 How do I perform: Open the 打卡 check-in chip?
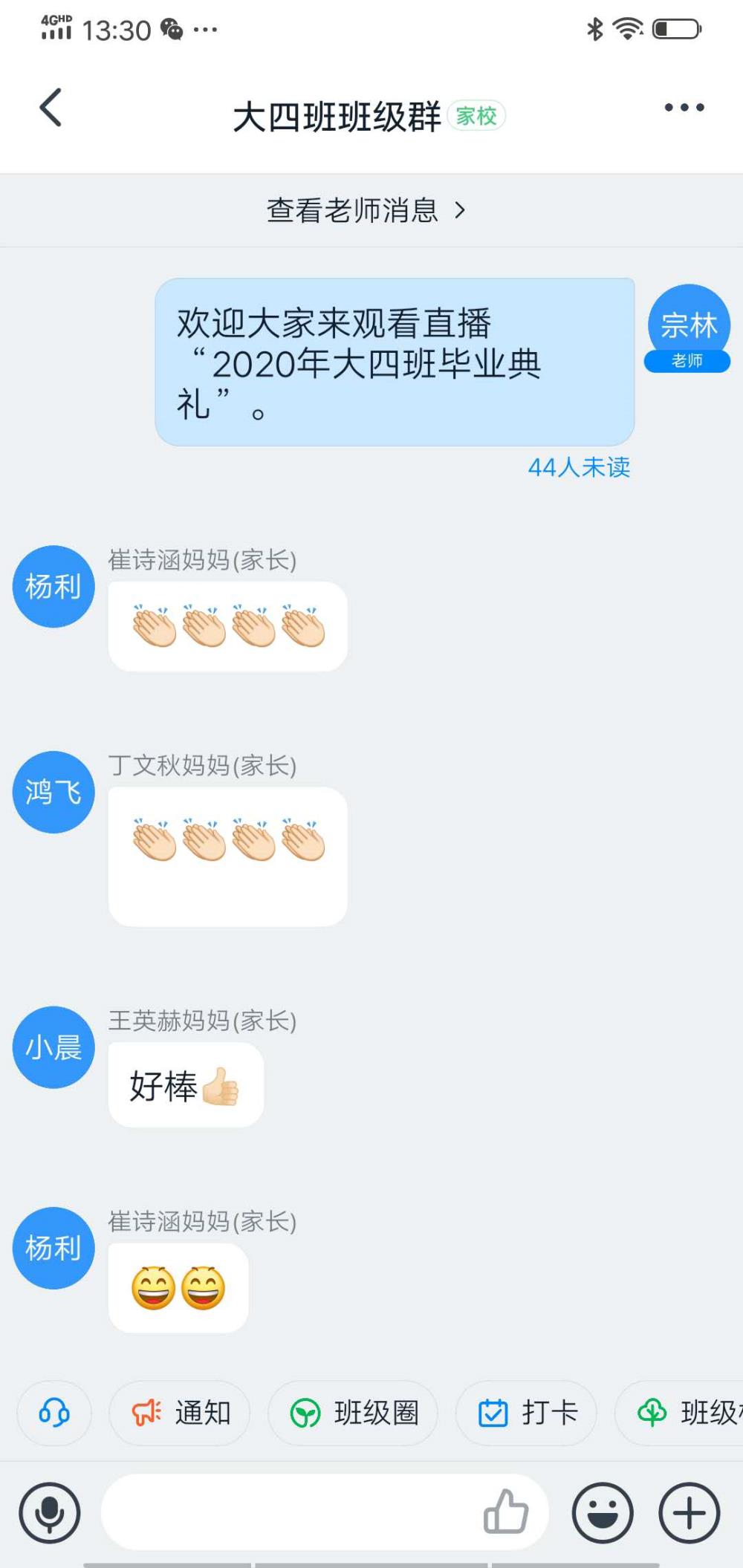(527, 1413)
